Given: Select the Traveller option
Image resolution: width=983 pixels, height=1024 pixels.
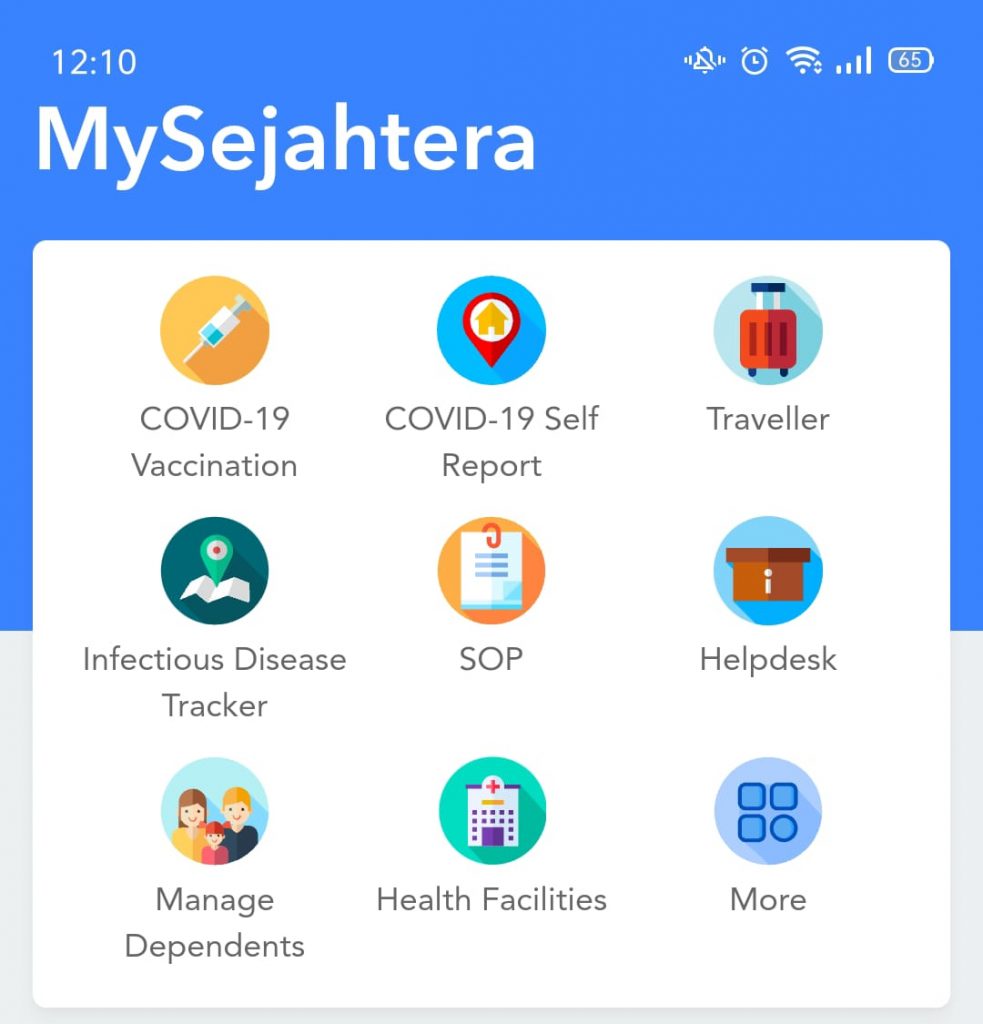Looking at the screenshot, I should point(768,331).
